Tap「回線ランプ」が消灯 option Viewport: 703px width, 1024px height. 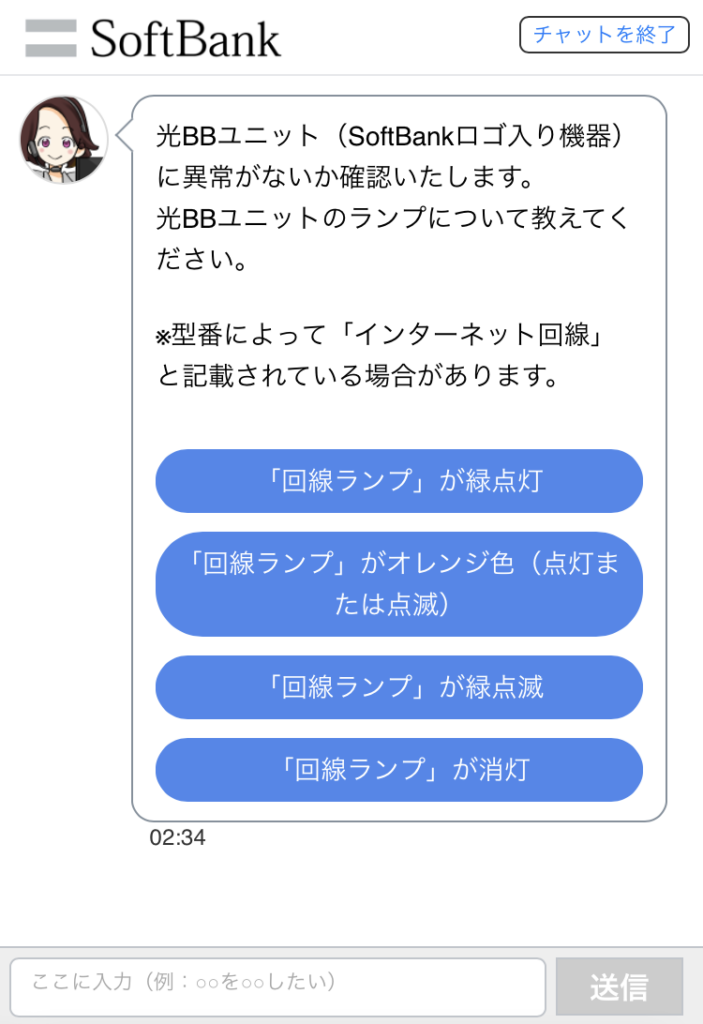(x=398, y=770)
